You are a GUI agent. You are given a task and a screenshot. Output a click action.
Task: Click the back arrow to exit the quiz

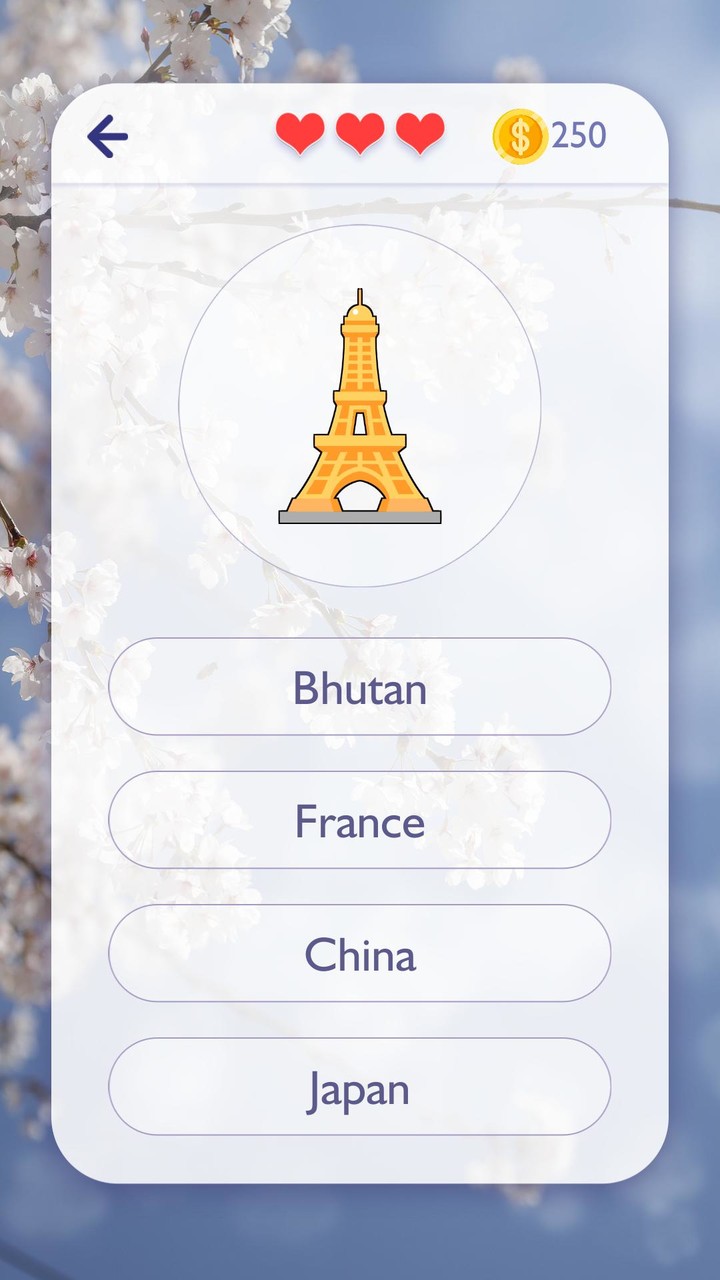[107, 134]
